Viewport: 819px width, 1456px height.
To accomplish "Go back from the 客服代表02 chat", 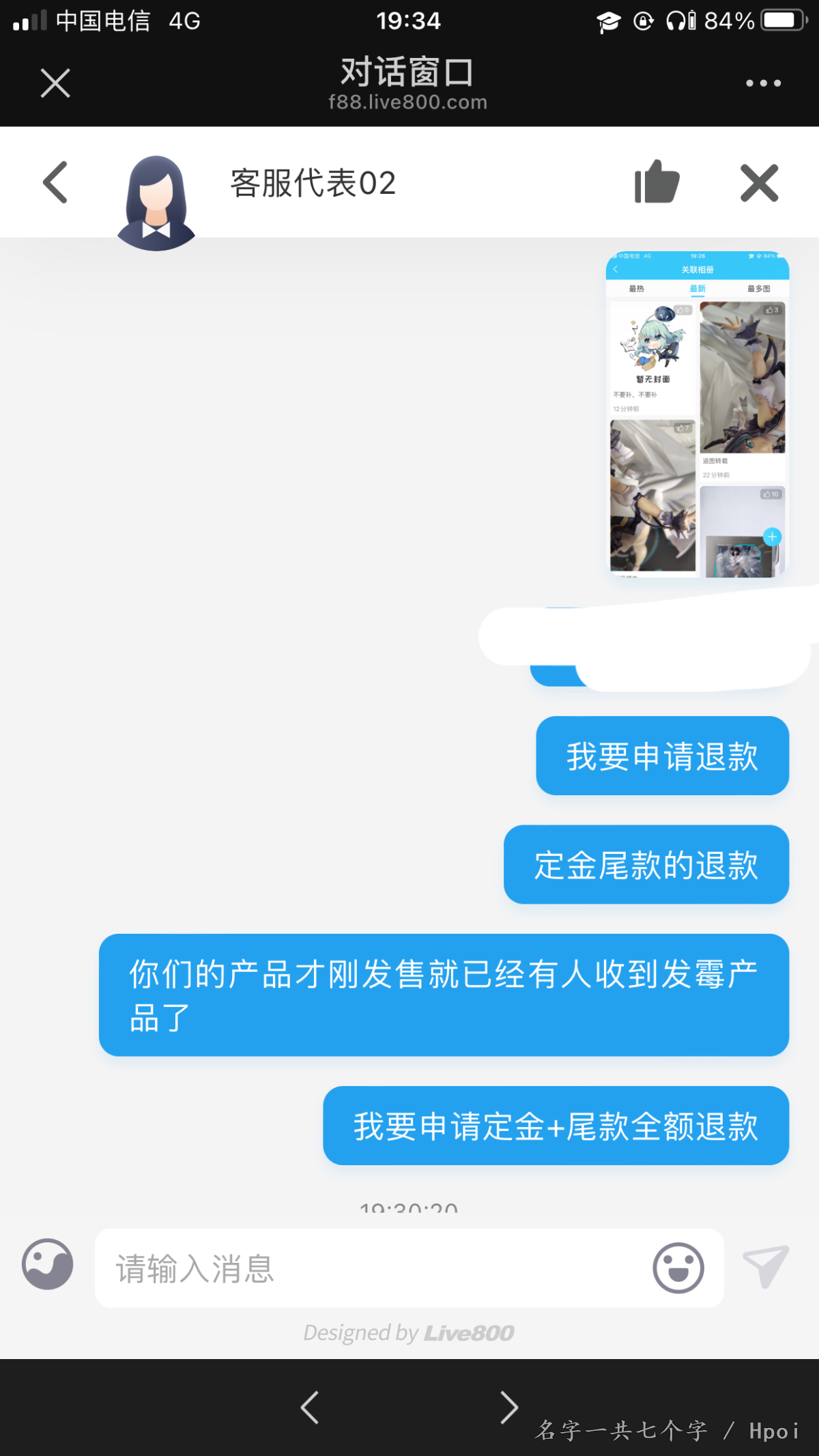I will click(x=55, y=182).
